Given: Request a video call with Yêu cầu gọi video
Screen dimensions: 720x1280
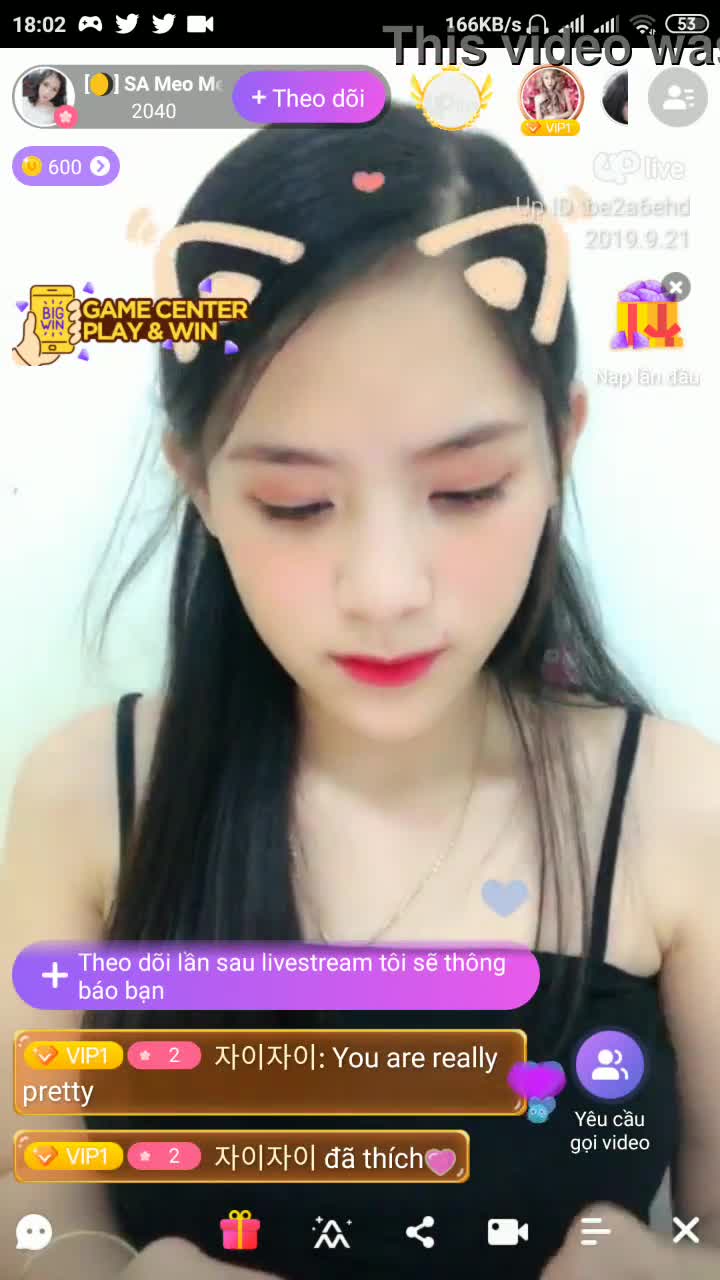Looking at the screenshot, I should [609, 1067].
